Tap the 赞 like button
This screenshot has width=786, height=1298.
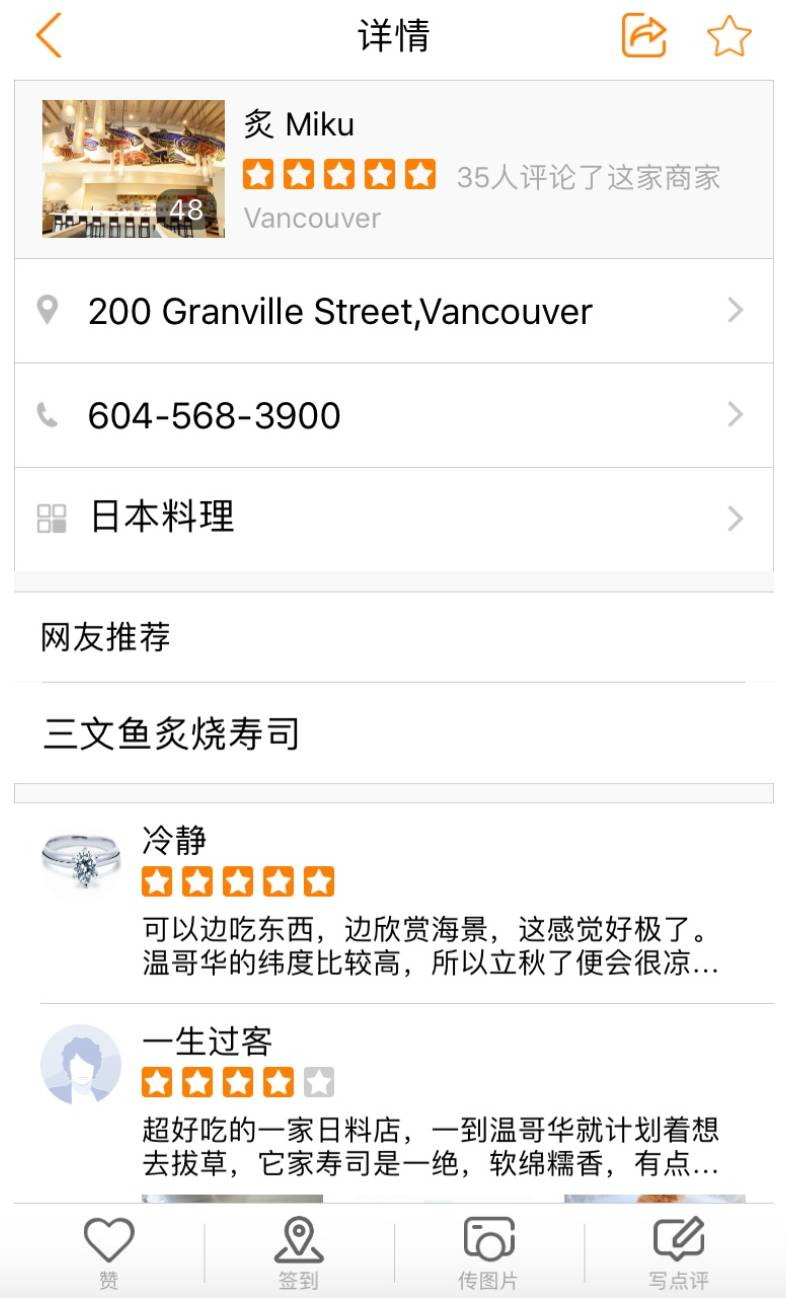coord(108,1252)
